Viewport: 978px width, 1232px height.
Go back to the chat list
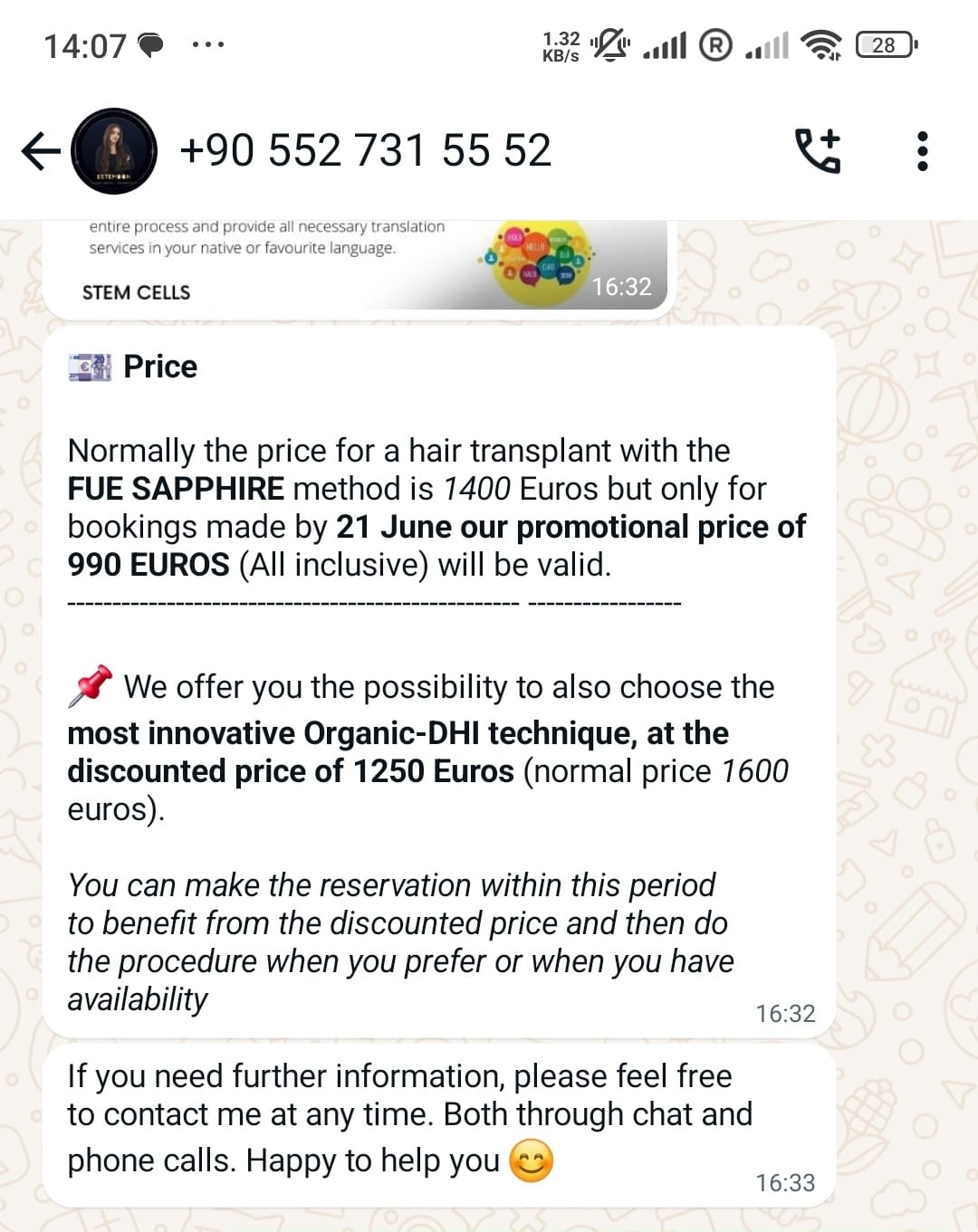[41, 150]
